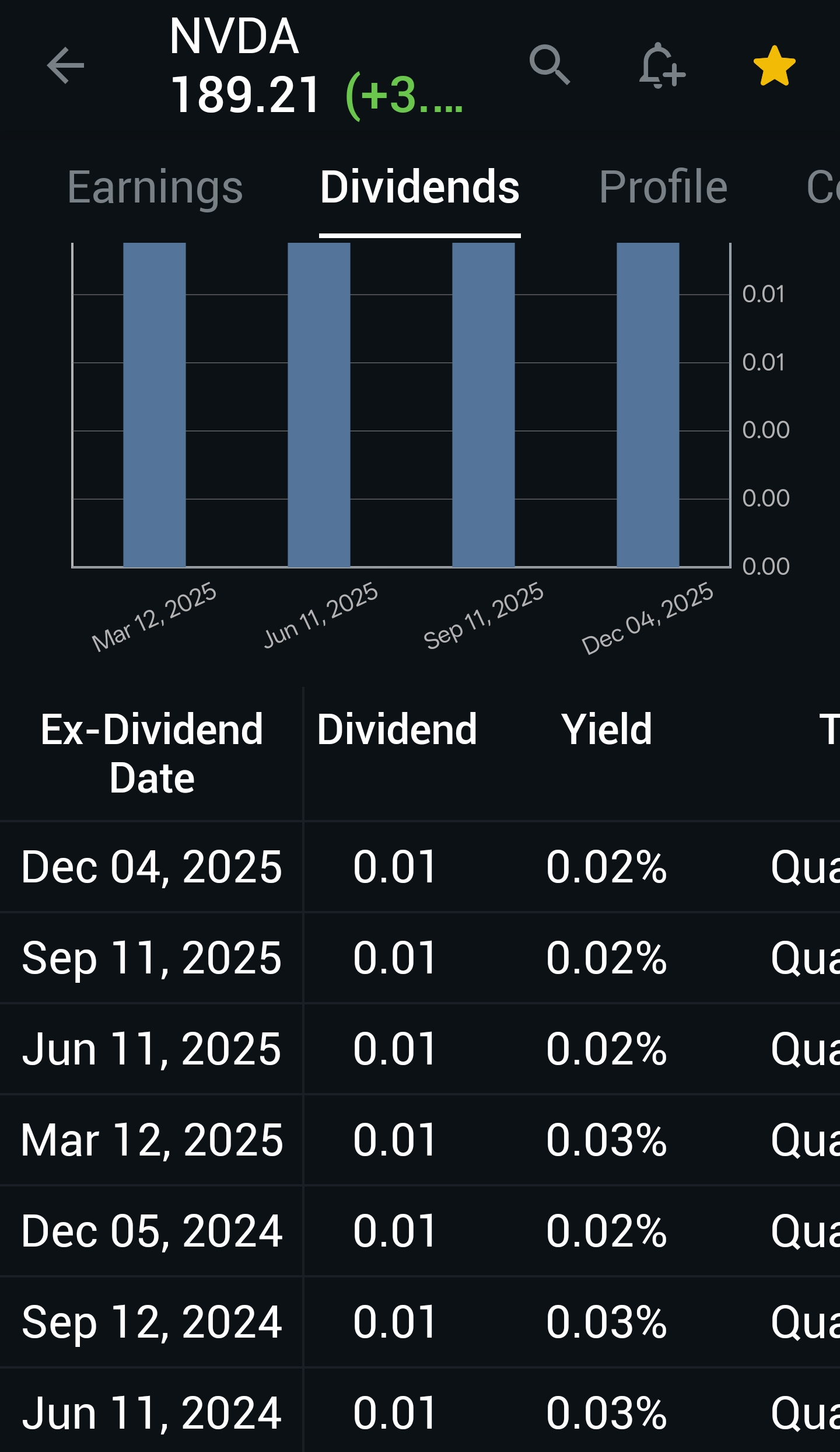Open the search magnifier icon
840x1452 pixels.
[549, 64]
